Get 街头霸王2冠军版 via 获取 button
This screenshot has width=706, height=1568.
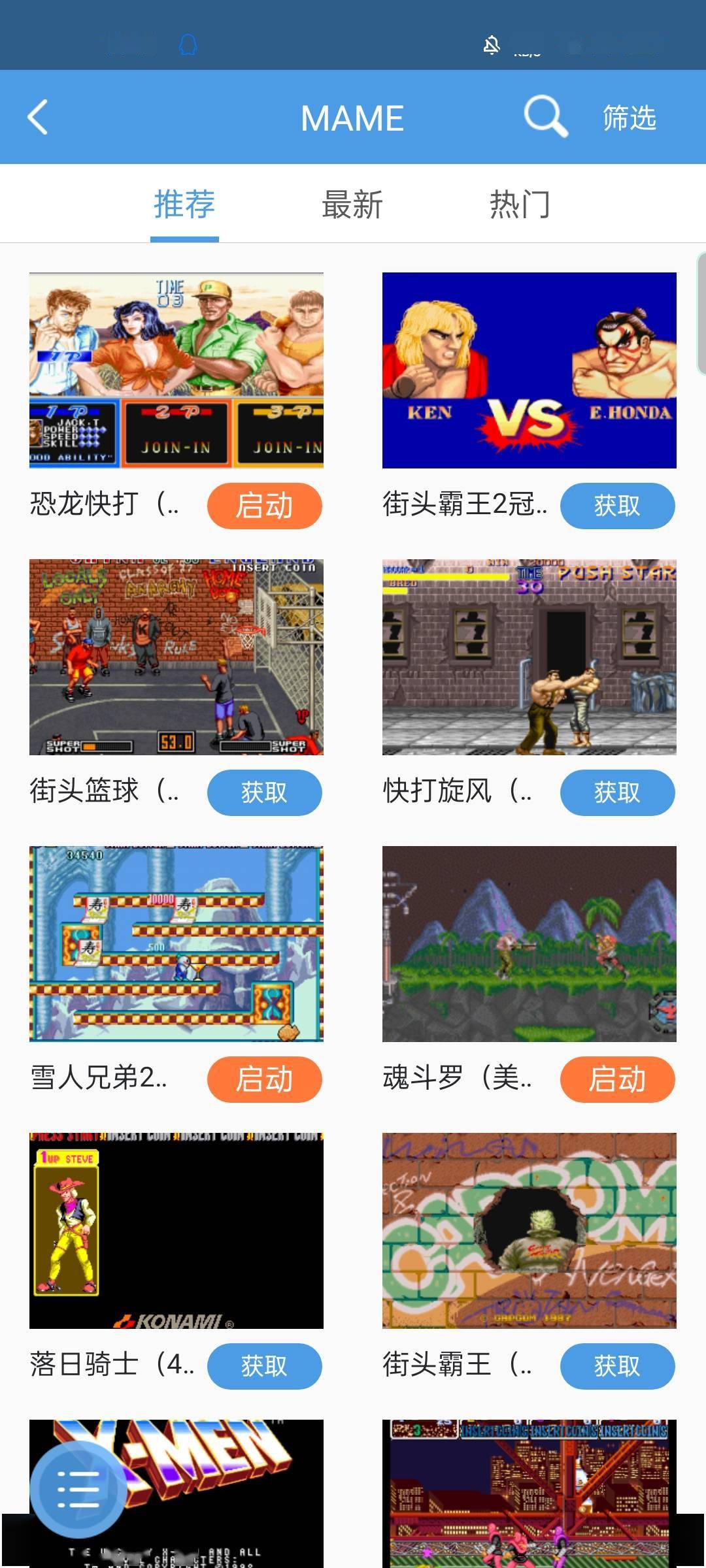tap(617, 506)
